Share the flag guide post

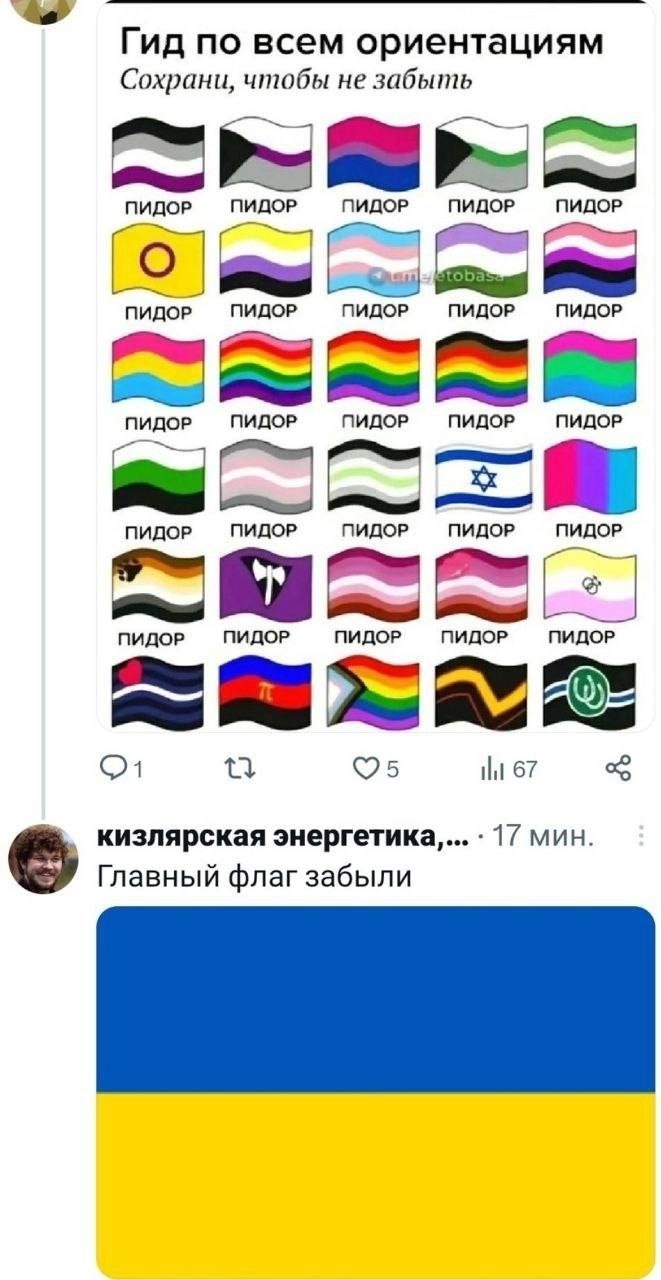click(x=619, y=768)
